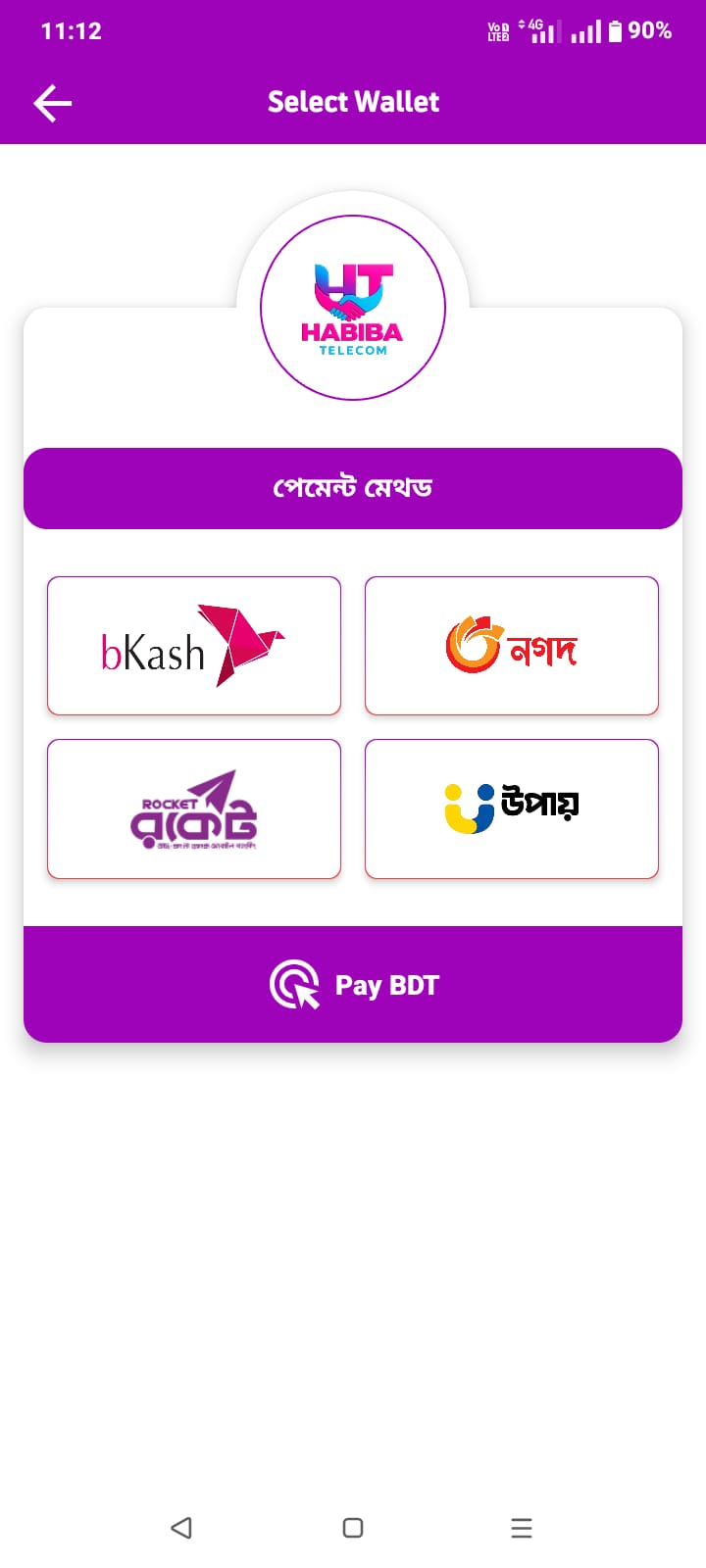This screenshot has width=706, height=1568.
Task: Select the Upay wallet card
Action: (511, 808)
